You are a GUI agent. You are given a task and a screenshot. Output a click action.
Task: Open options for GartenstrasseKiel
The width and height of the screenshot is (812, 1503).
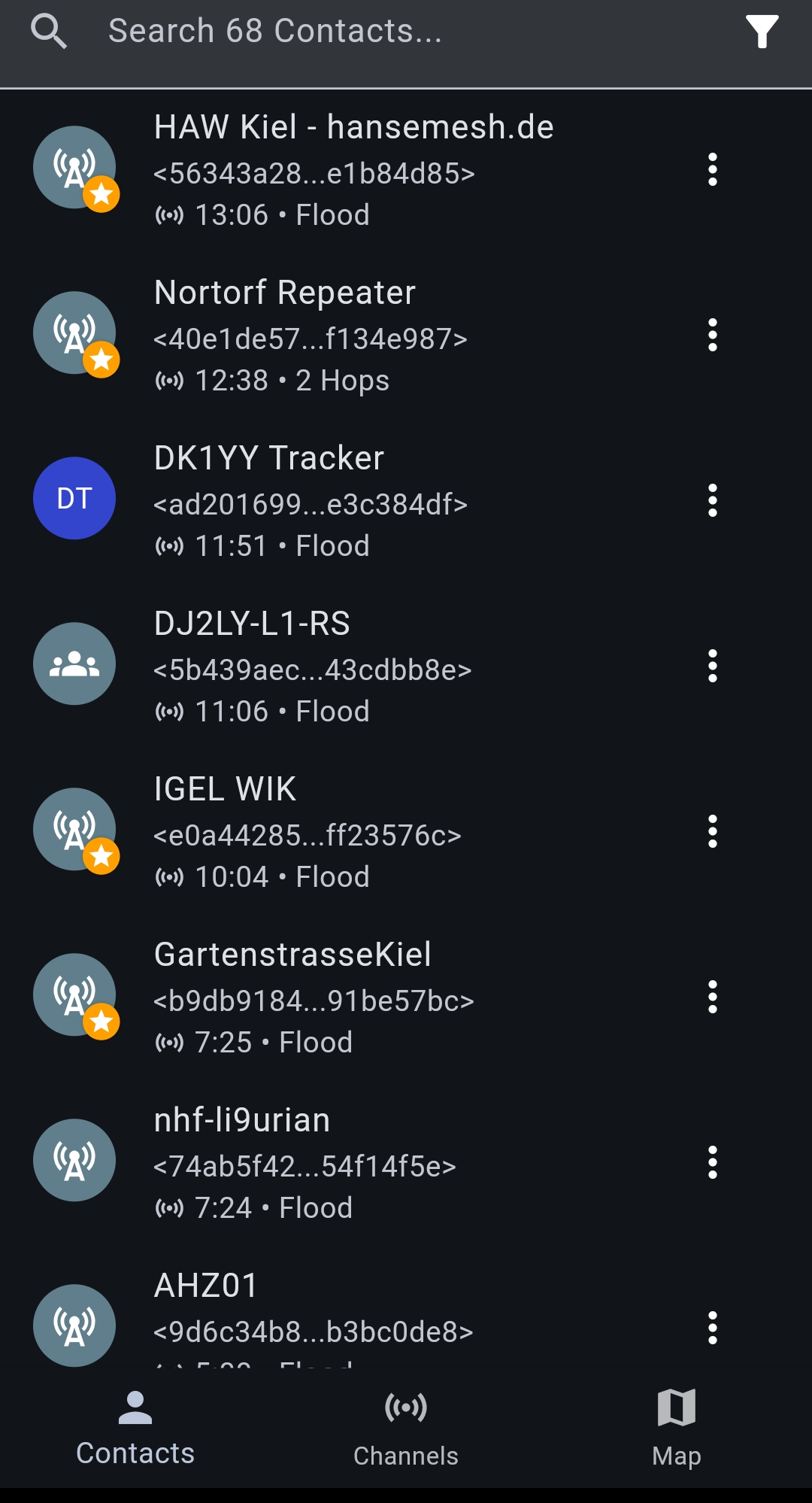click(713, 997)
